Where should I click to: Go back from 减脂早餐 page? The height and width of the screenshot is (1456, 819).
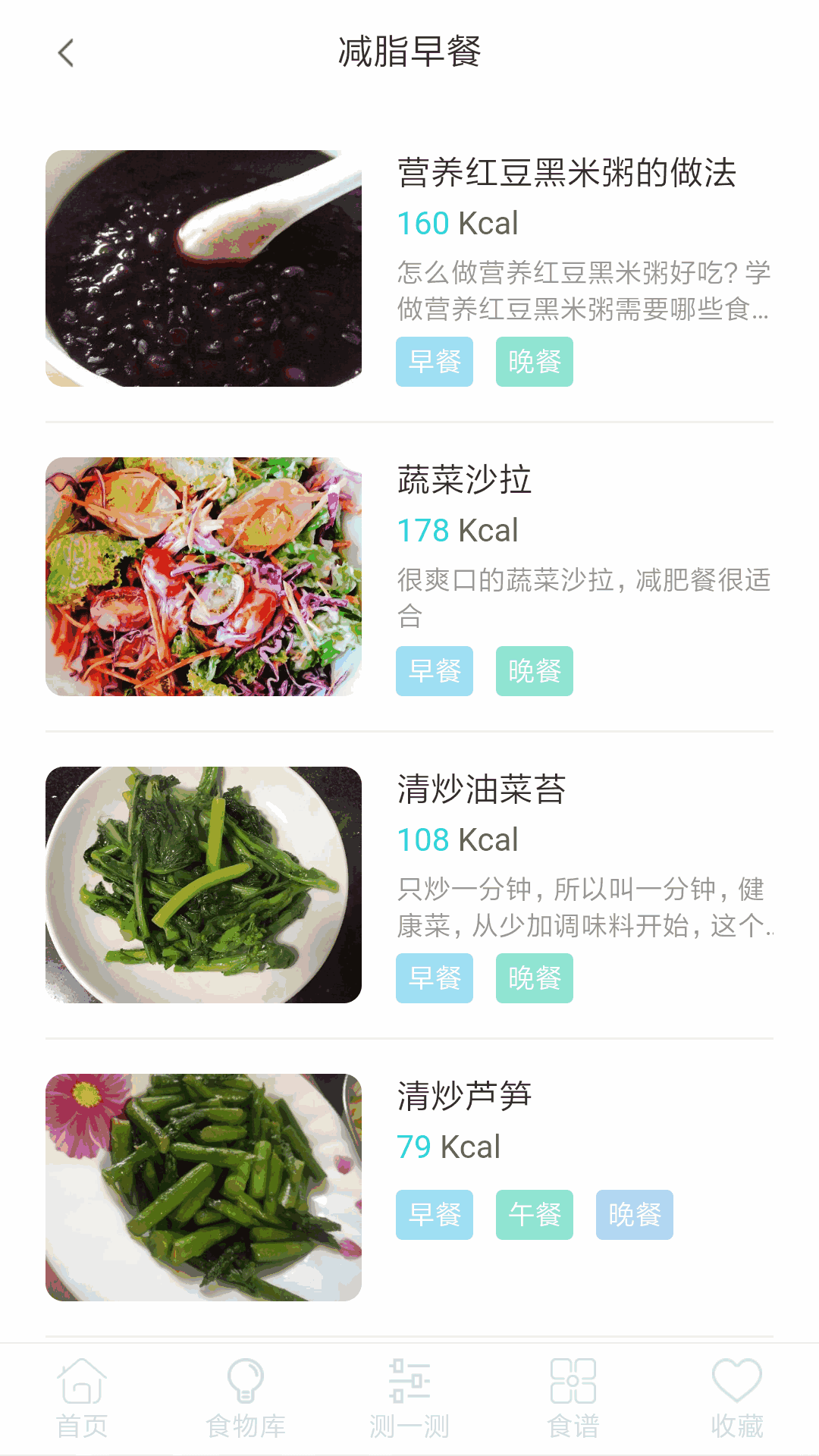pyautogui.click(x=67, y=53)
